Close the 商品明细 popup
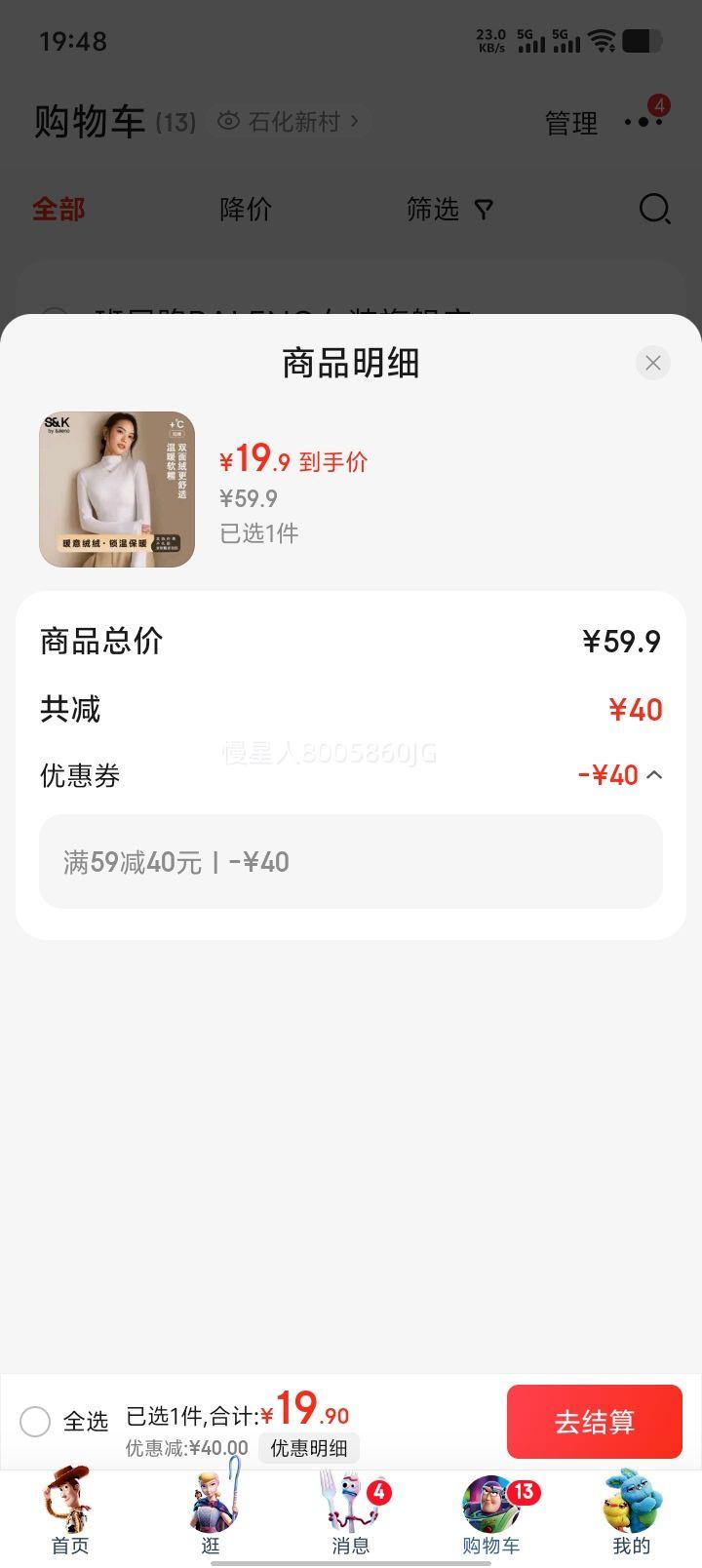The width and height of the screenshot is (702, 1568). tap(652, 362)
